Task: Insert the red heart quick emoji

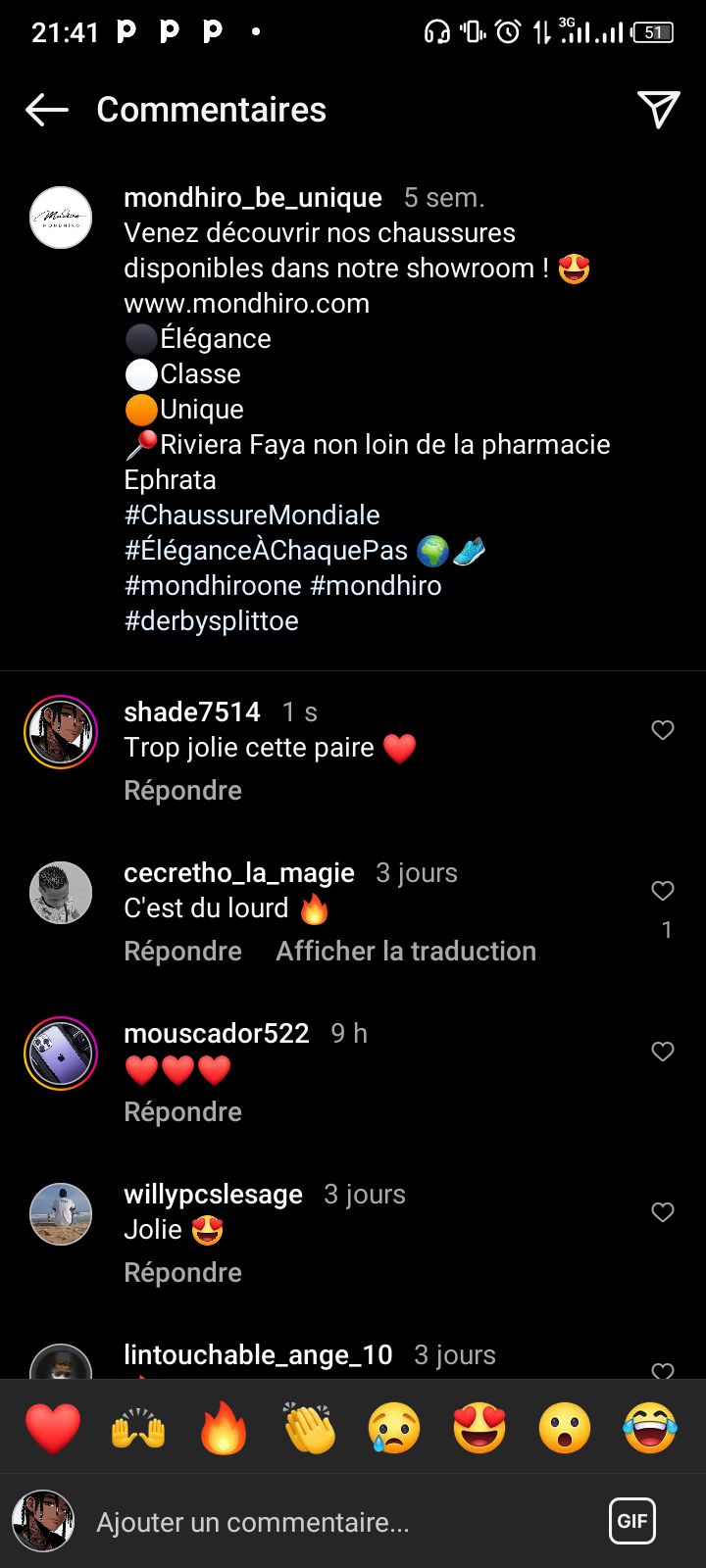Action: [x=53, y=1428]
